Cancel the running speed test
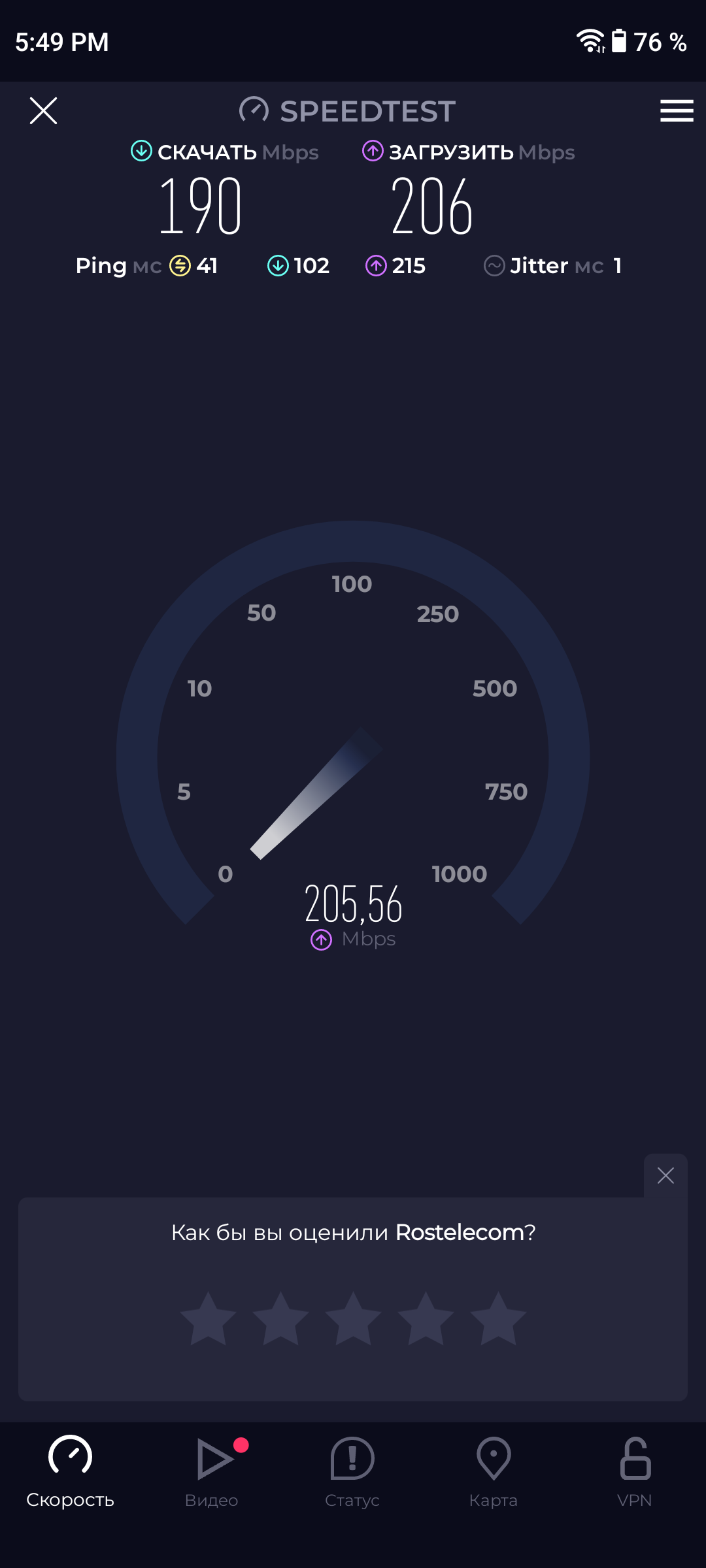 pyautogui.click(x=43, y=110)
